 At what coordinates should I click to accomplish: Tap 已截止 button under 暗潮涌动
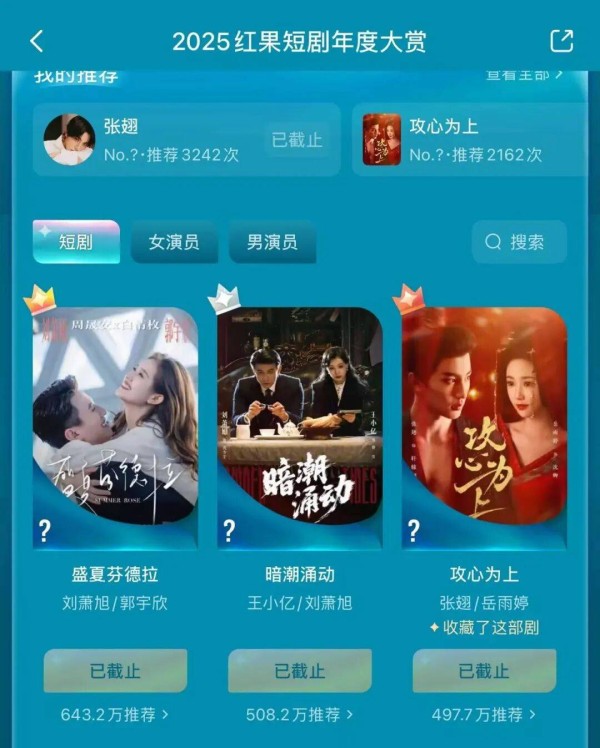(300, 671)
